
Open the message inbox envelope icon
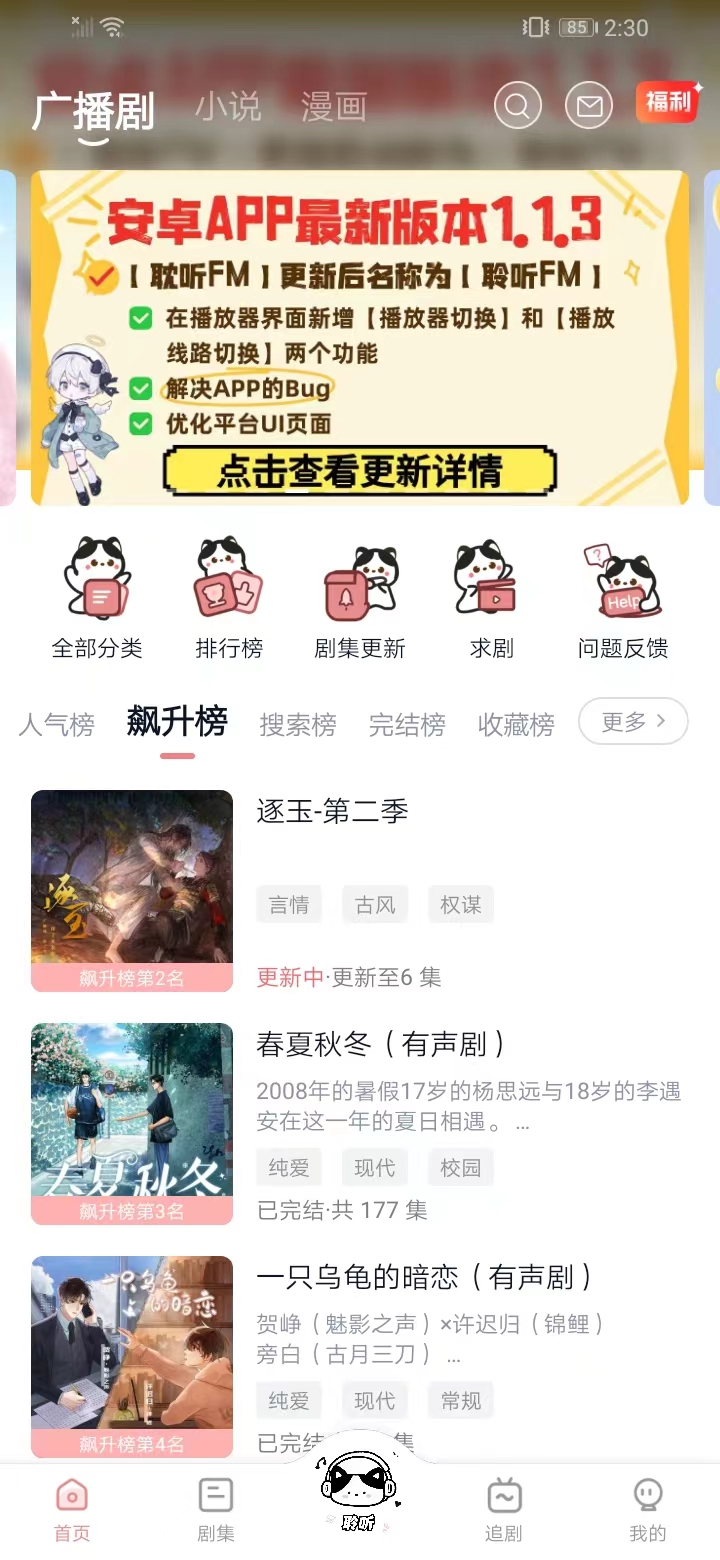click(x=589, y=105)
